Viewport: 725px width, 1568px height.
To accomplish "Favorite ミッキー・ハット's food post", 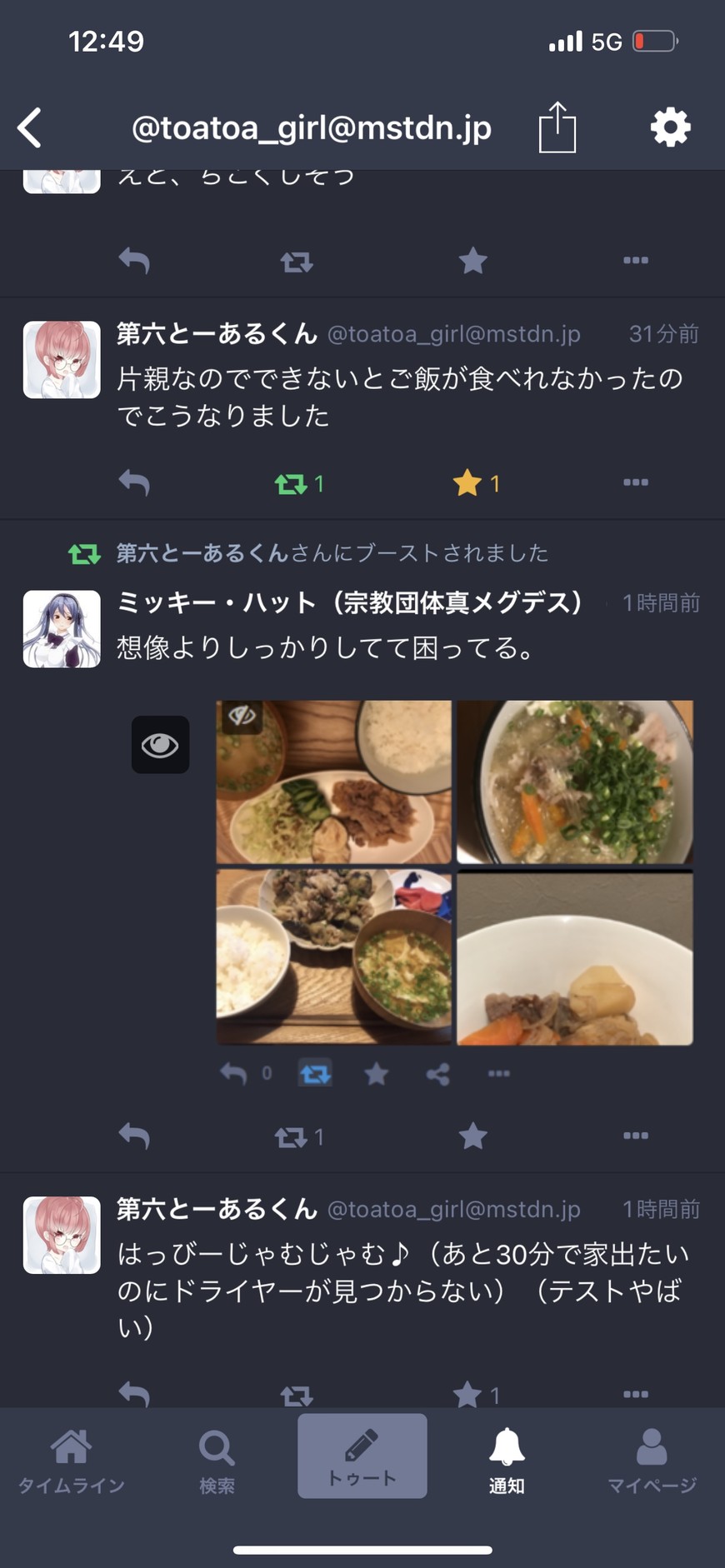I will pyautogui.click(x=472, y=1136).
